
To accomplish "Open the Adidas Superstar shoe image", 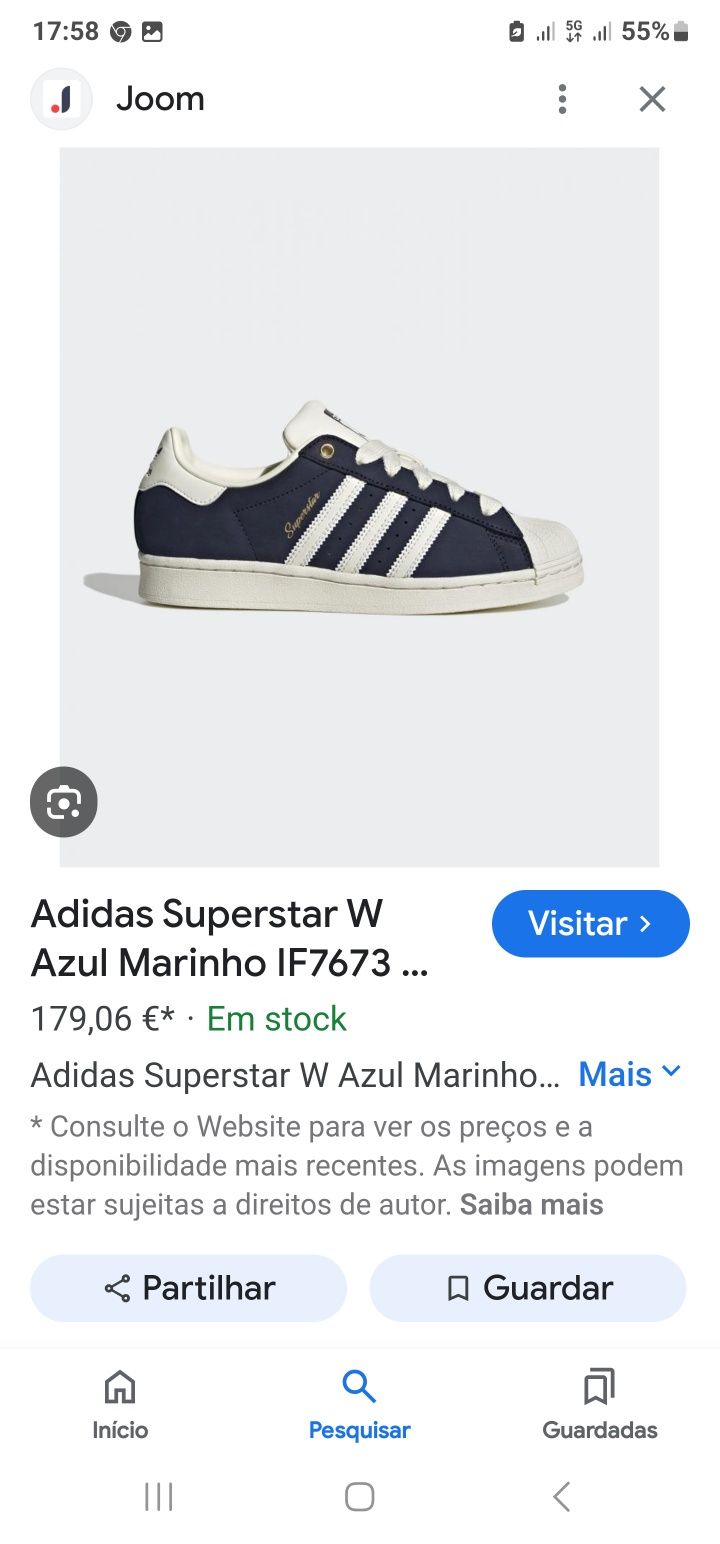I will (359, 507).
